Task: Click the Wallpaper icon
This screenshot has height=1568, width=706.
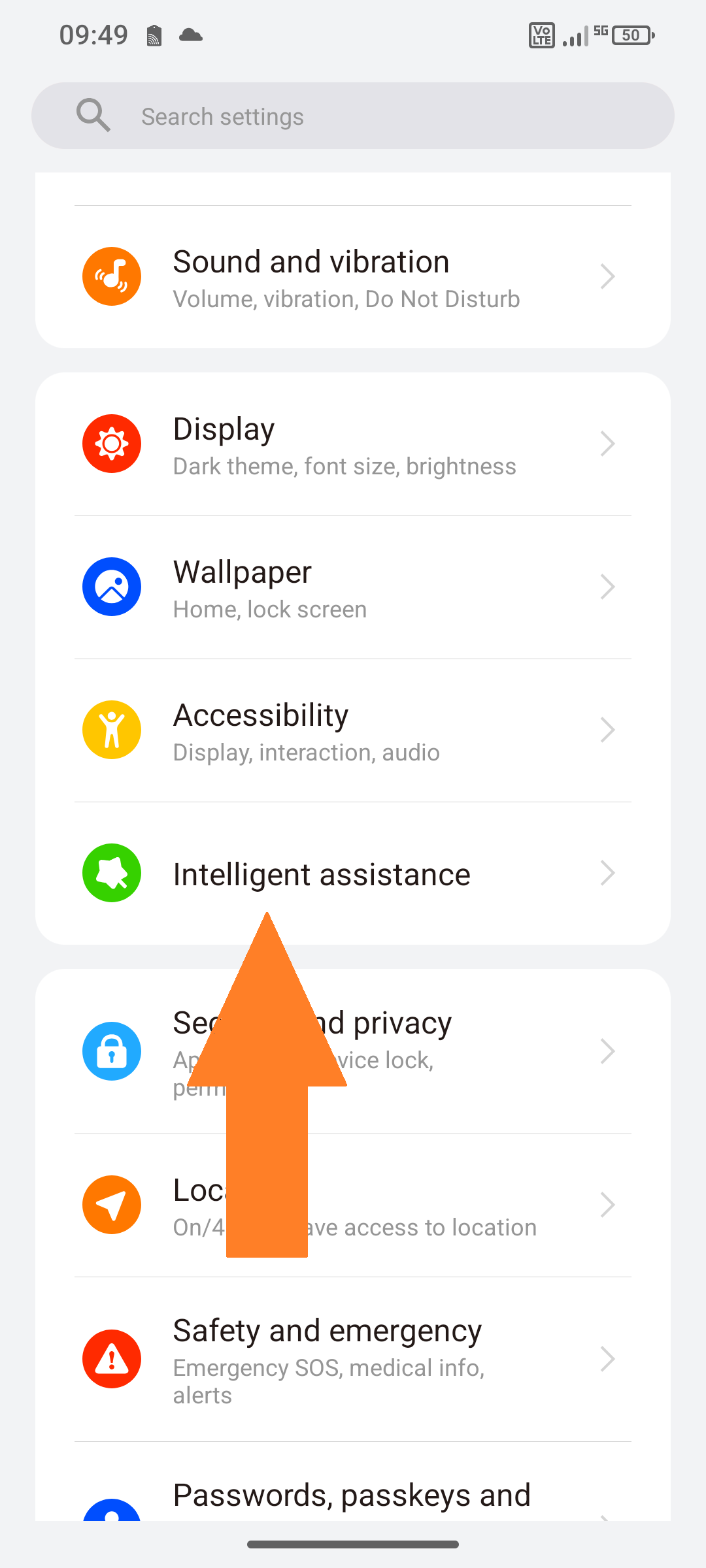Action: [x=111, y=586]
